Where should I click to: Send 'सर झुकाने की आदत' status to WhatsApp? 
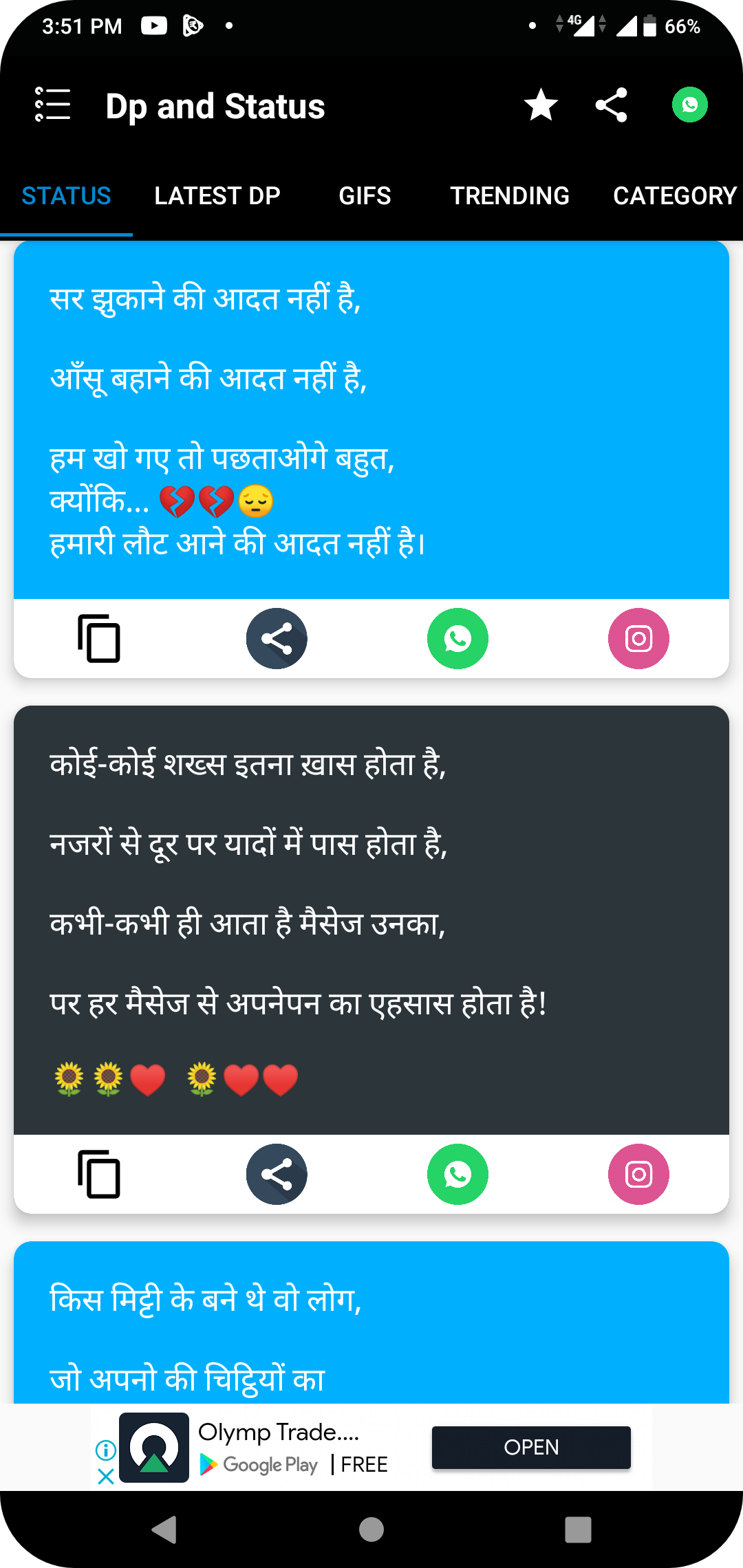coord(457,639)
